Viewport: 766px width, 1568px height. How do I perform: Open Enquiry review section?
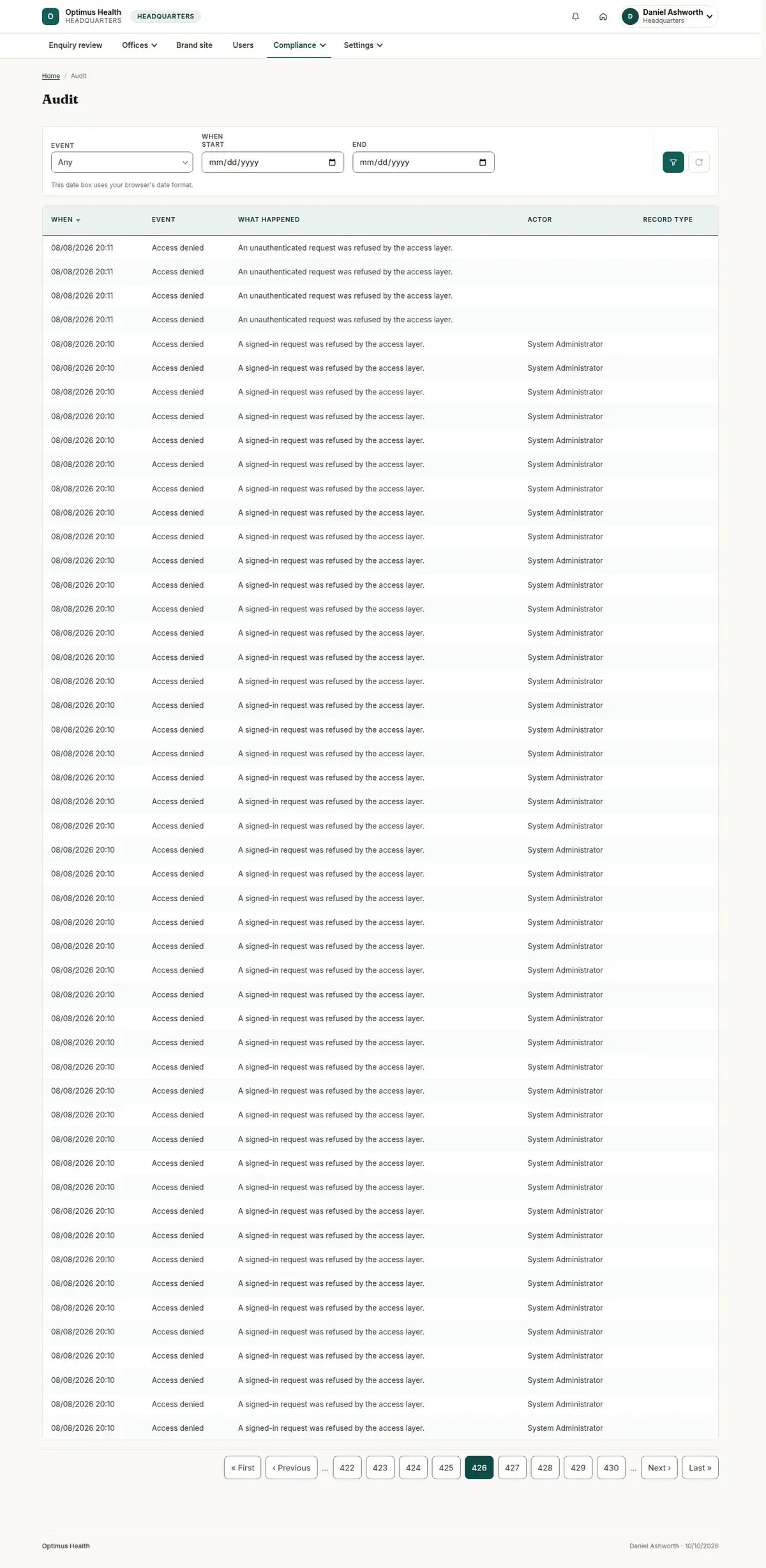coord(75,45)
